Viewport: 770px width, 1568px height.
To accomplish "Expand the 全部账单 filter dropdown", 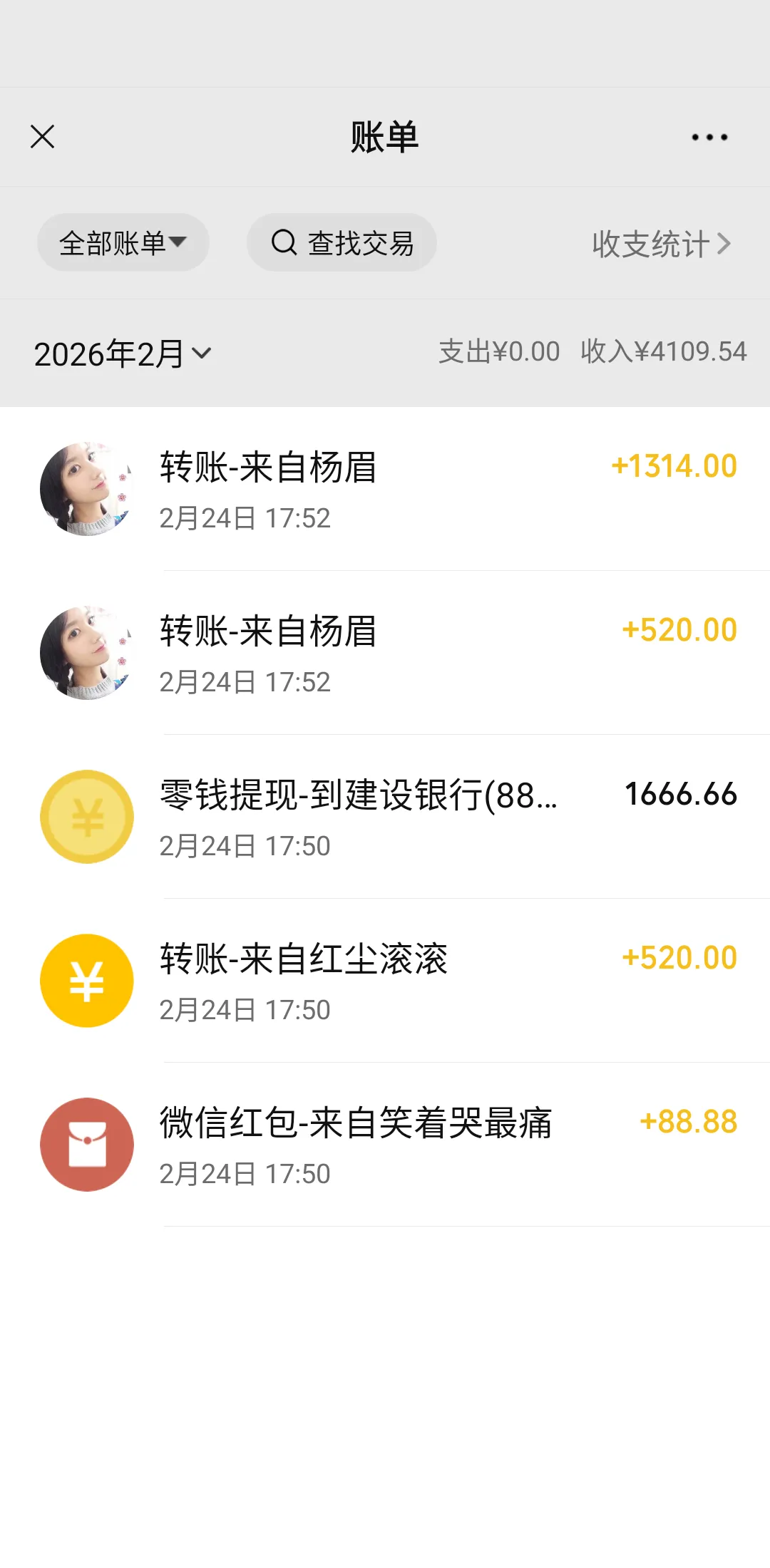I will (123, 243).
